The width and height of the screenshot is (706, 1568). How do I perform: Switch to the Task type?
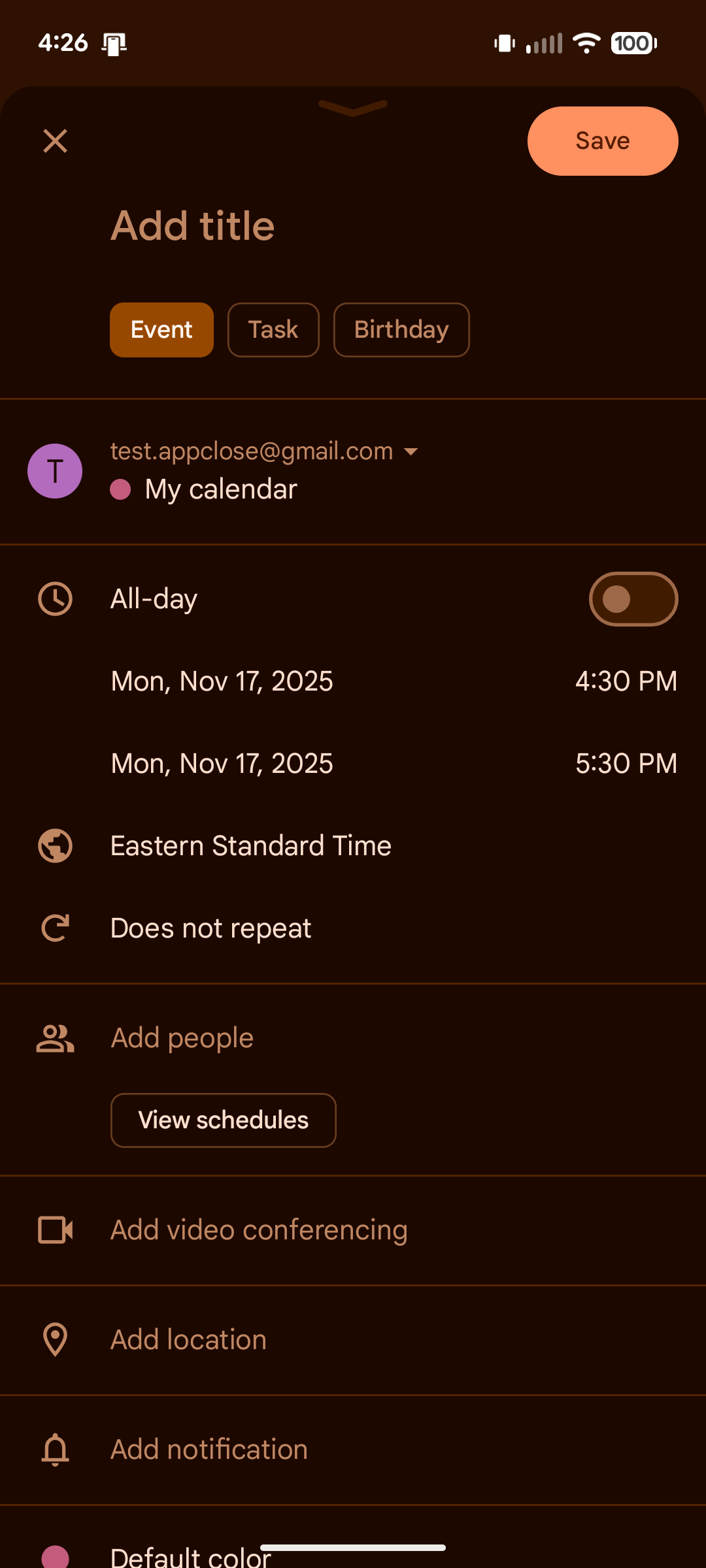(x=273, y=330)
